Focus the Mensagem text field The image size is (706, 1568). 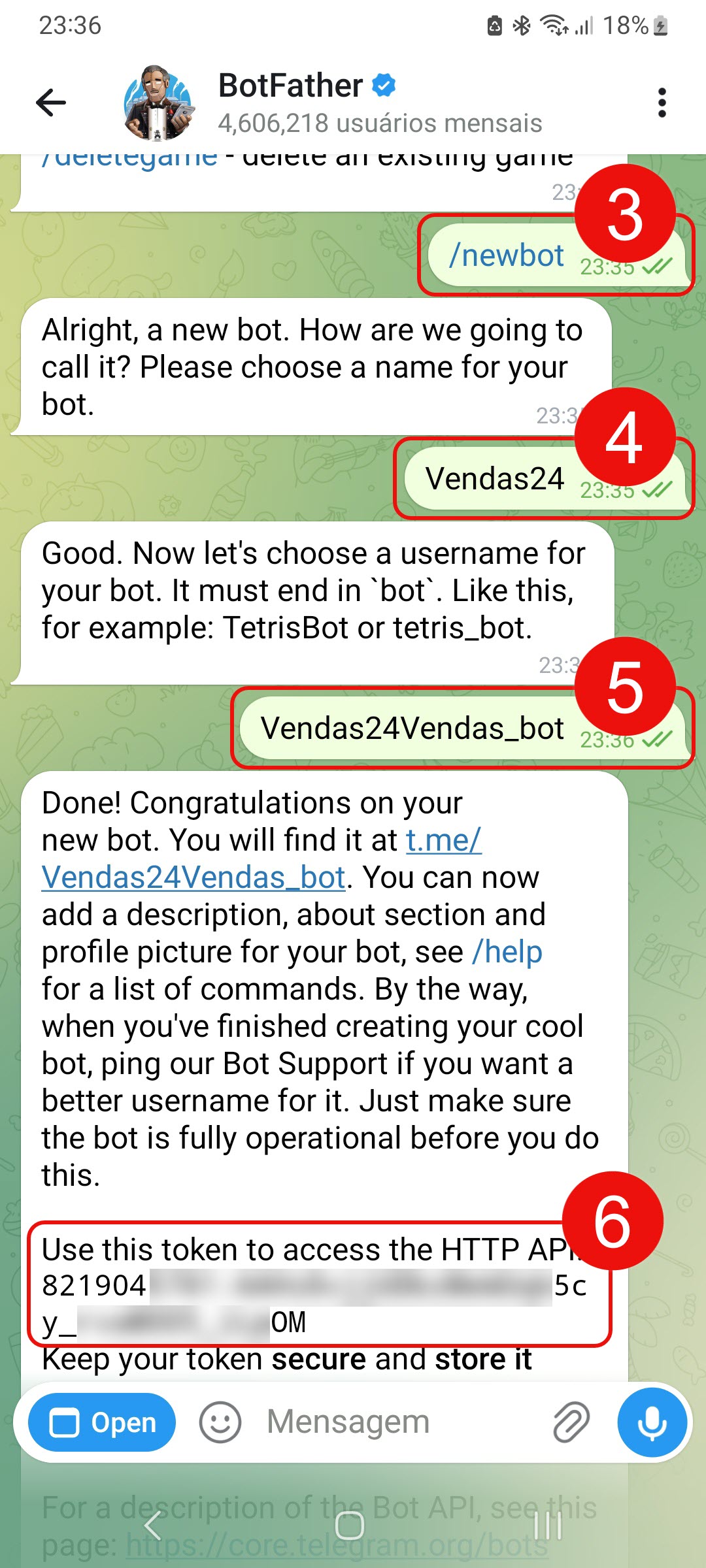click(x=392, y=1422)
